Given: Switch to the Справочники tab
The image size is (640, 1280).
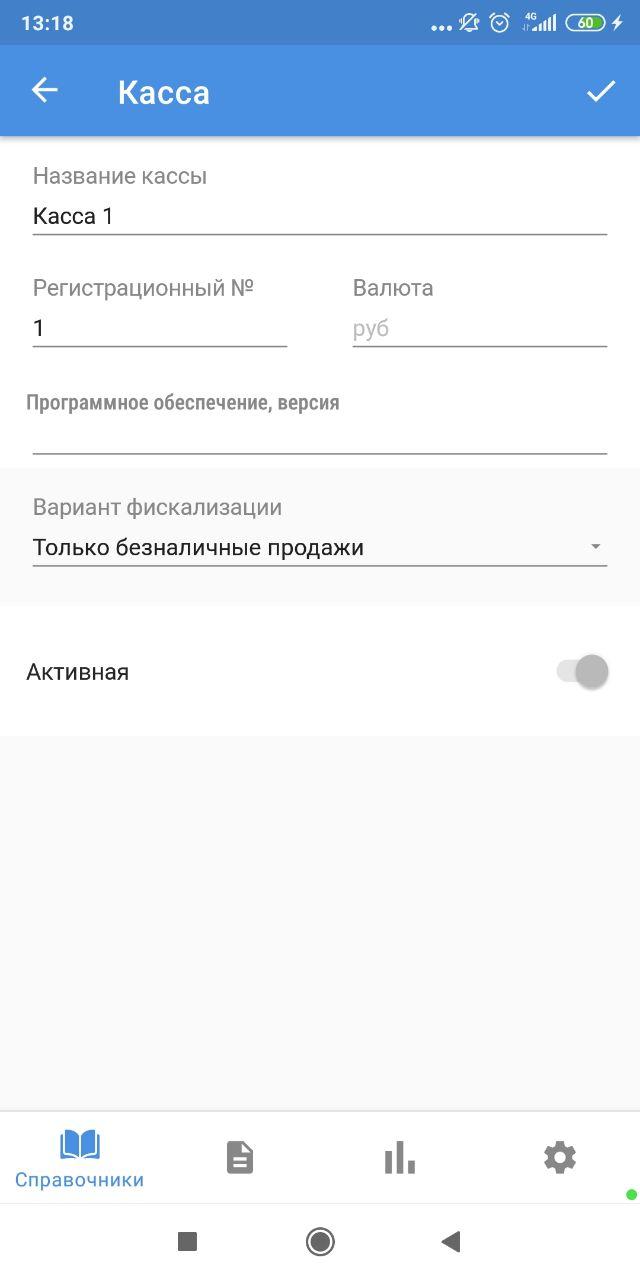Looking at the screenshot, I should 80,1158.
